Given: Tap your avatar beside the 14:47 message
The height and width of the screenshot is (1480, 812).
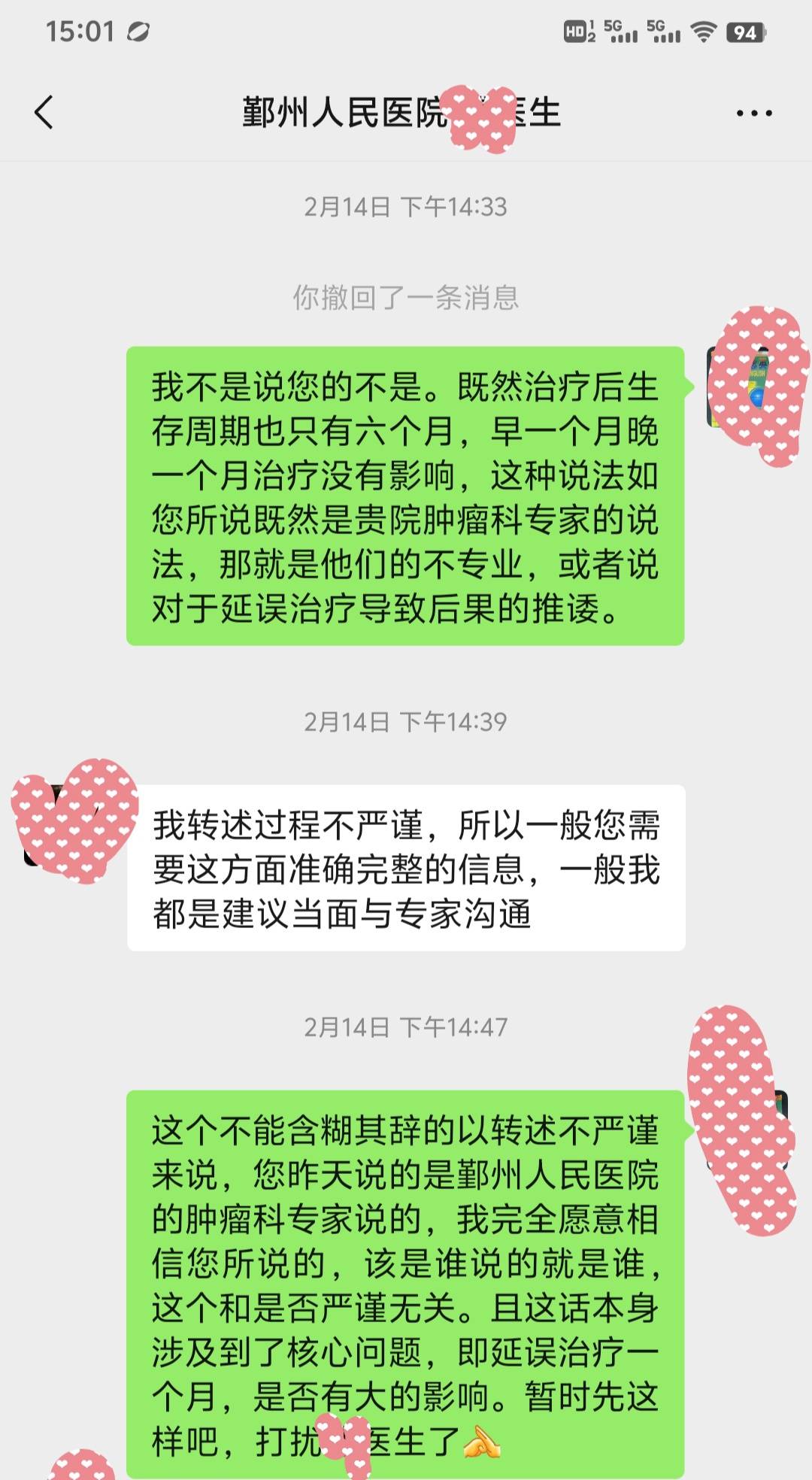Looking at the screenshot, I should 744,1128.
